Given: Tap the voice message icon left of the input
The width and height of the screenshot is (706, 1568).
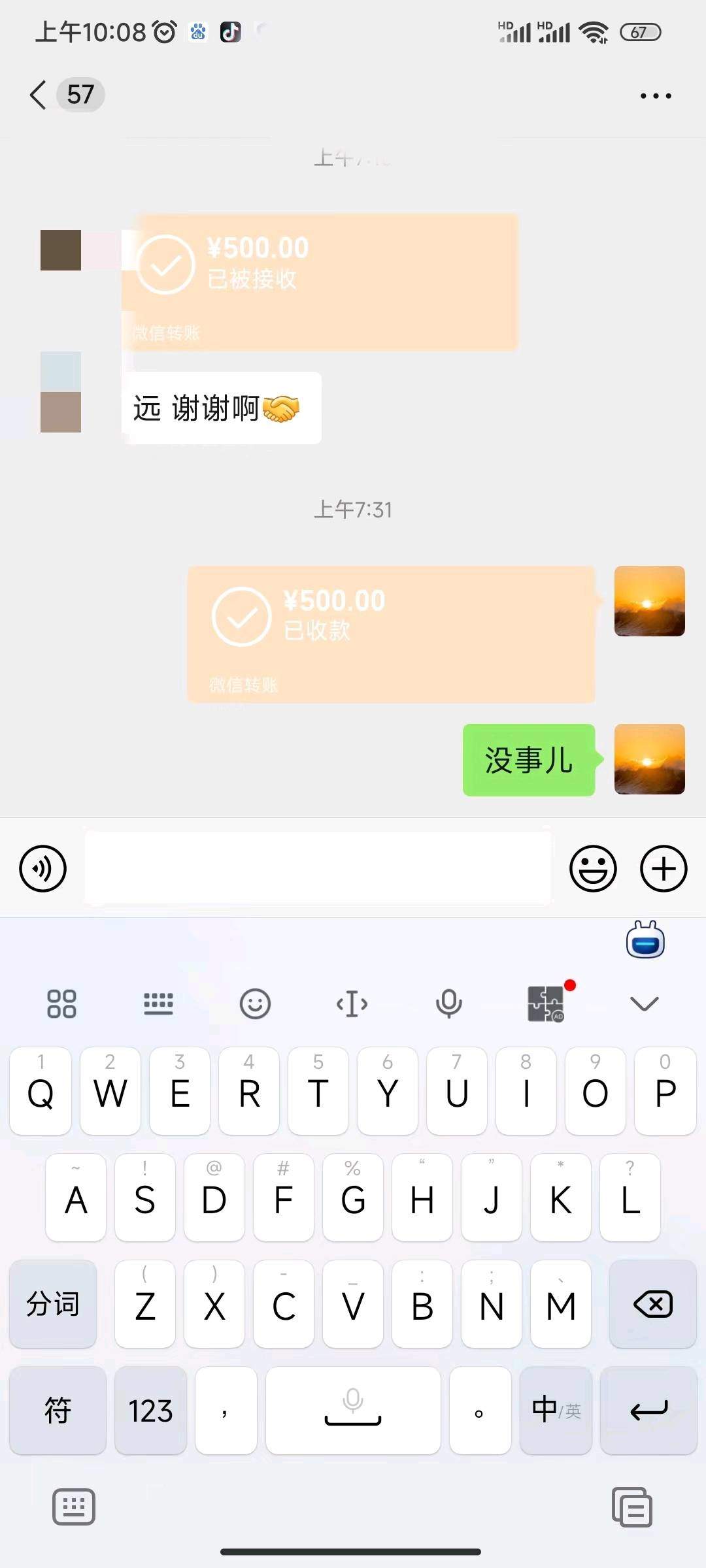Looking at the screenshot, I should point(42,869).
